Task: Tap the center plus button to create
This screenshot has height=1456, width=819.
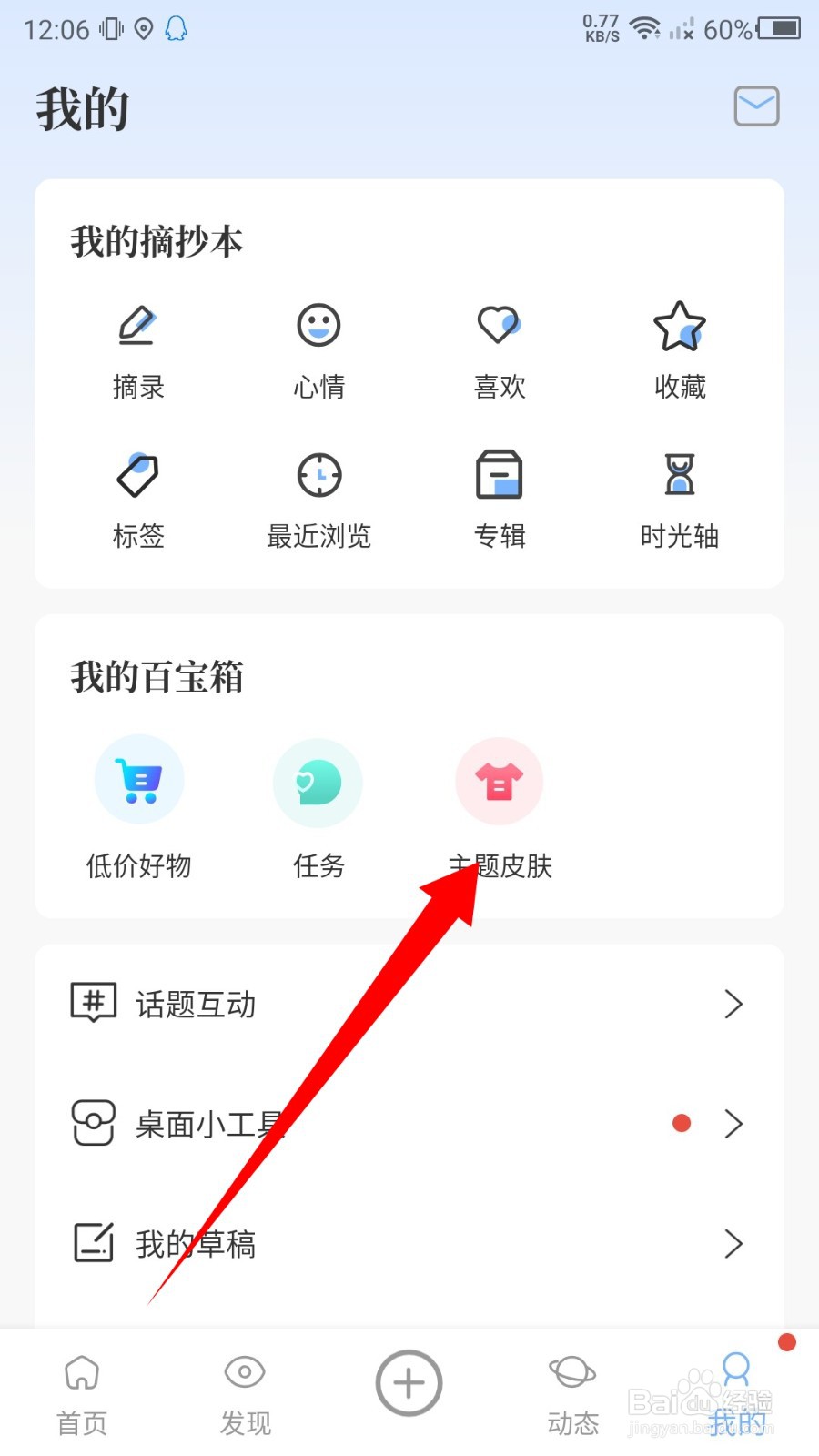Action: pyautogui.click(x=408, y=1382)
